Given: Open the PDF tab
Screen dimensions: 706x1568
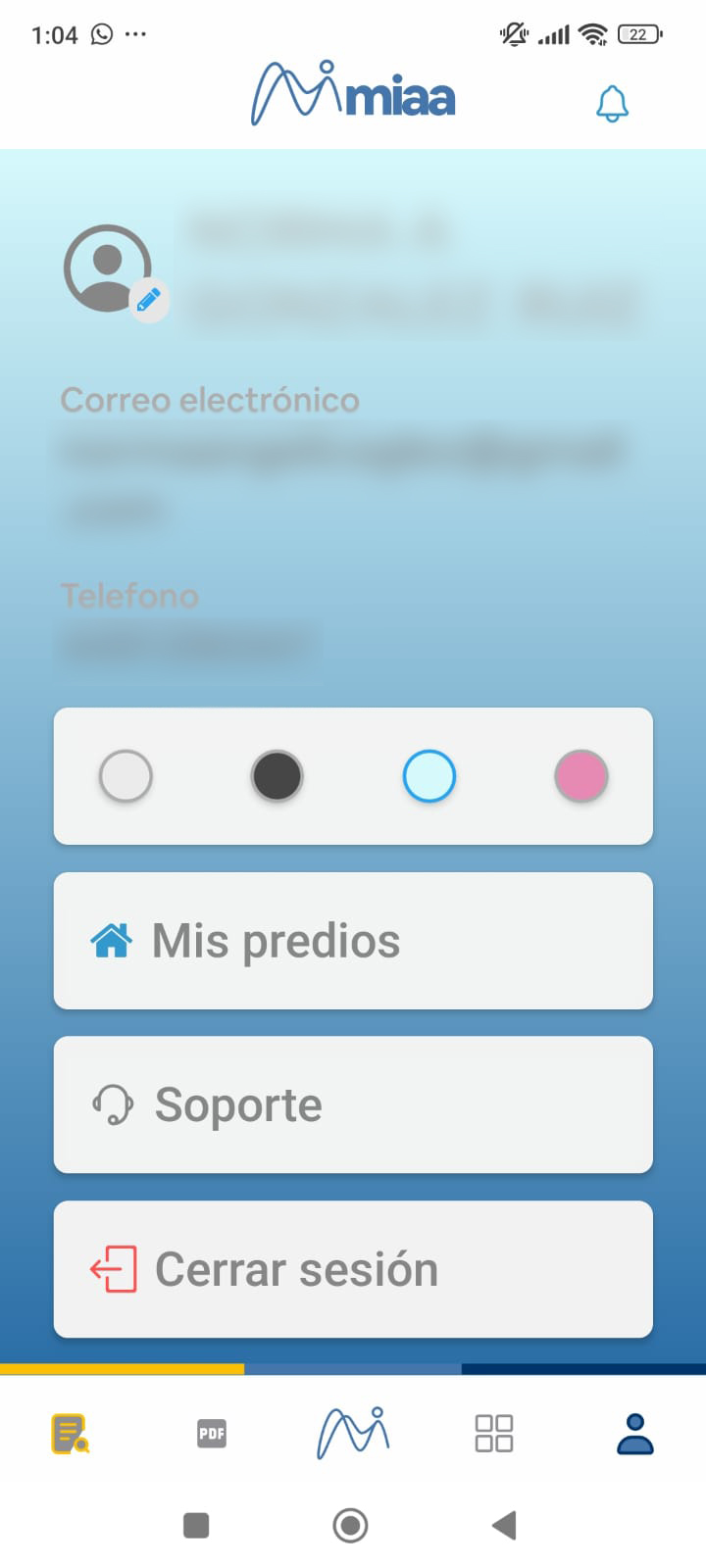Looking at the screenshot, I should pos(212,1434).
